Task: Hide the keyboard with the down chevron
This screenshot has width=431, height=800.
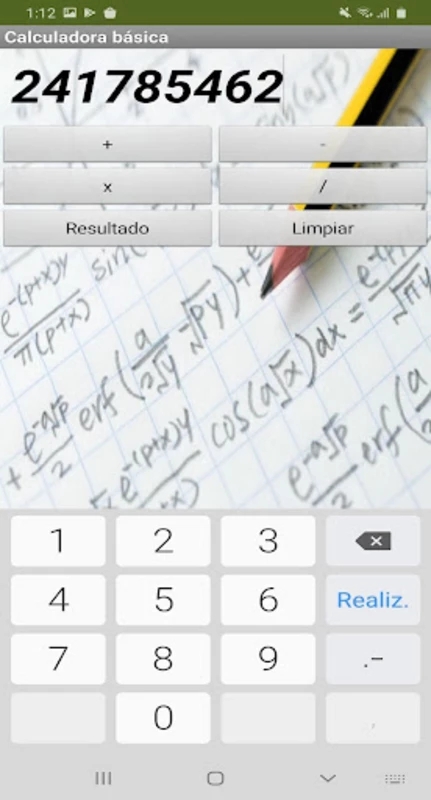Action: click(x=327, y=778)
